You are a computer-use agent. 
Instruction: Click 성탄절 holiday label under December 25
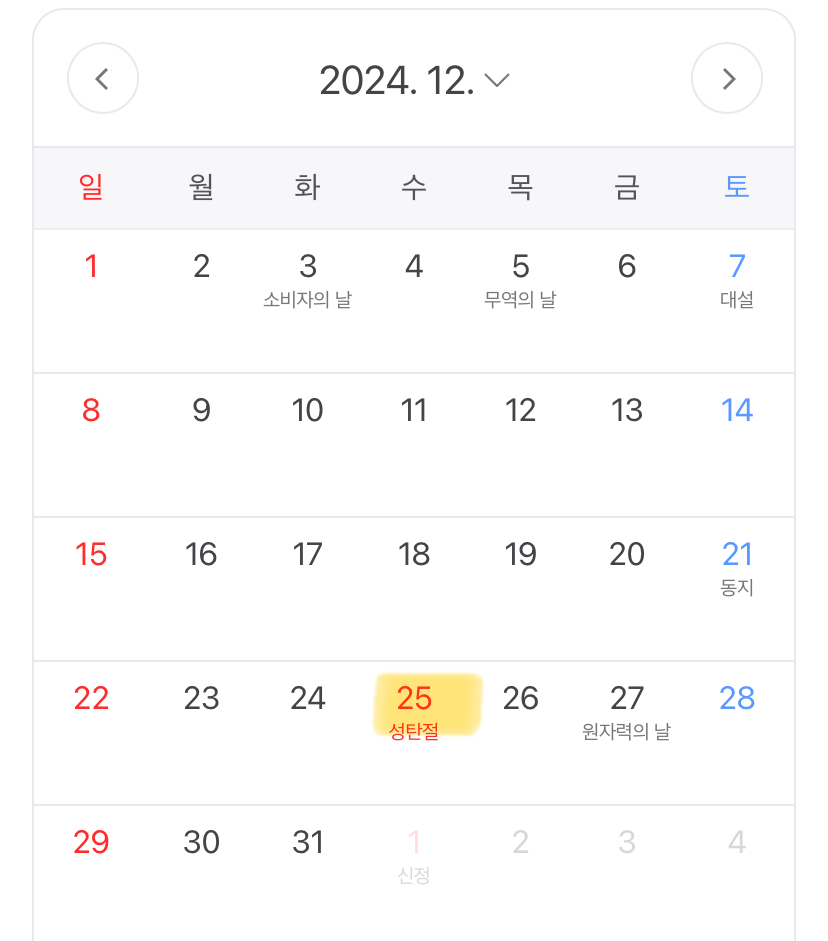click(x=414, y=731)
